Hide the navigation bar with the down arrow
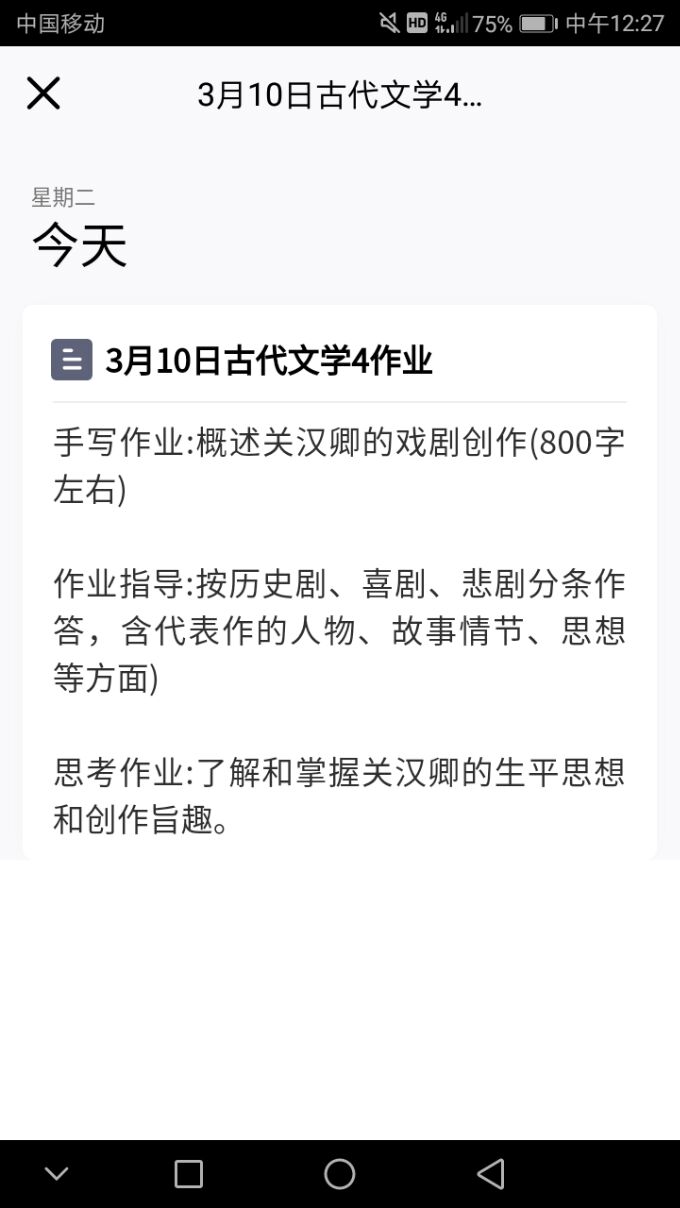 57,1174
